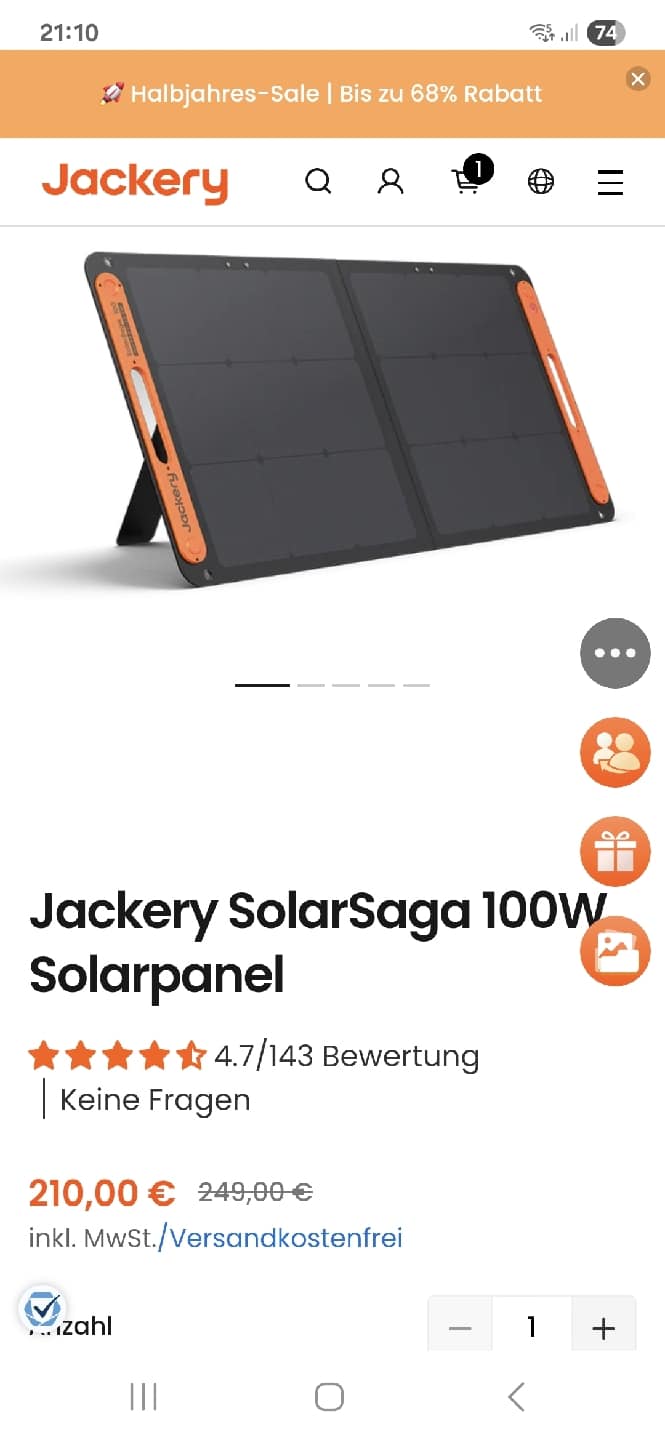Open the Keine Fragen questions section
This screenshot has height=1440, width=665.
(155, 1100)
